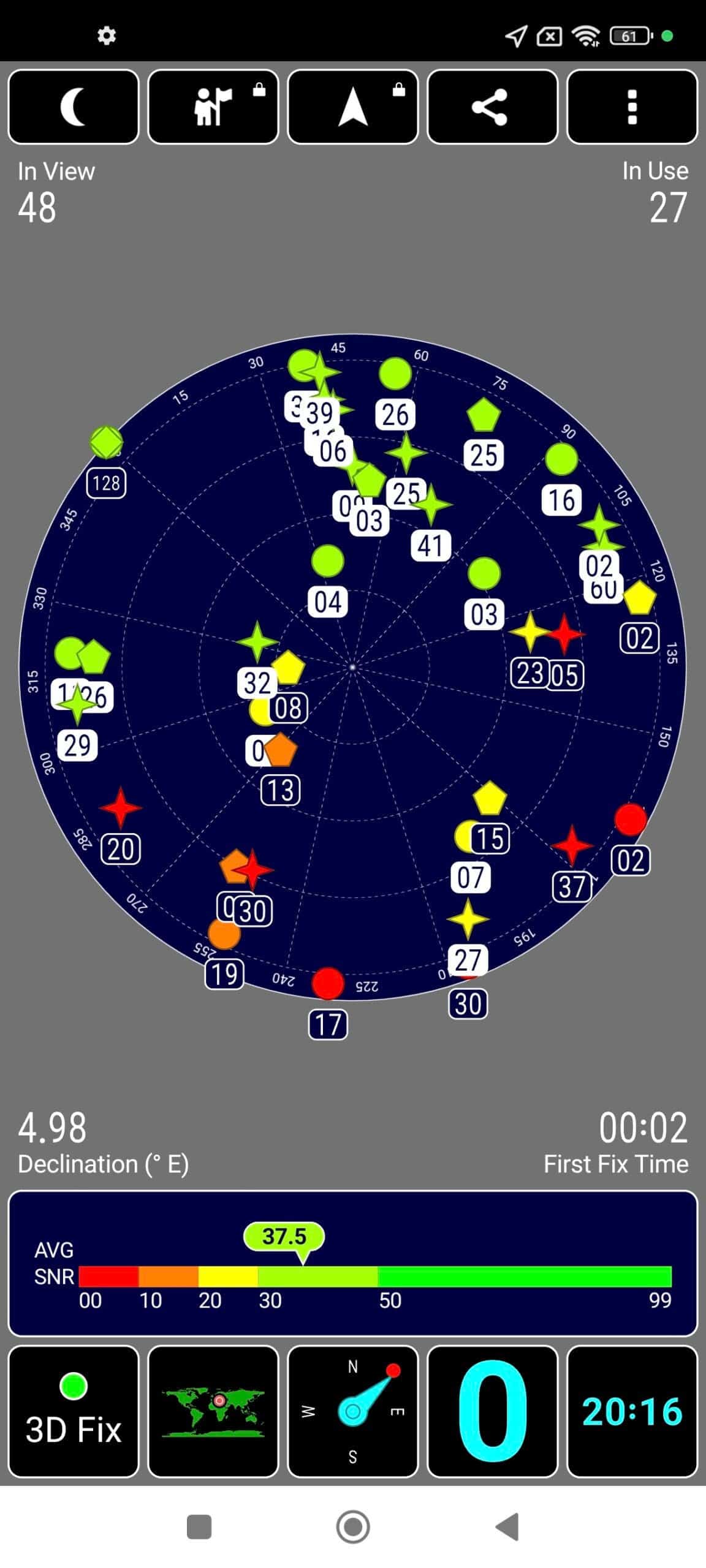706x1568 pixels.
Task: Go back using the system back button
Action: click(x=507, y=1526)
